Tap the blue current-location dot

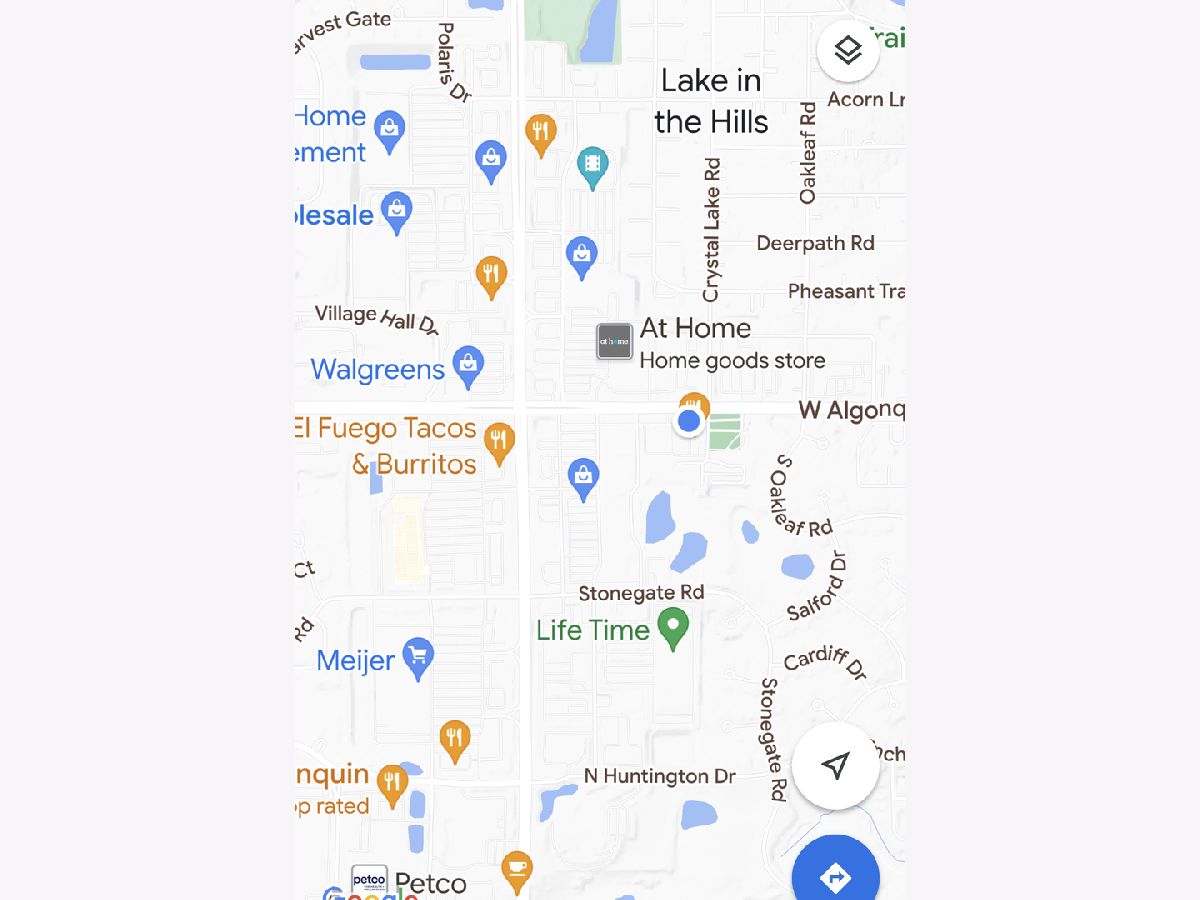(688, 422)
